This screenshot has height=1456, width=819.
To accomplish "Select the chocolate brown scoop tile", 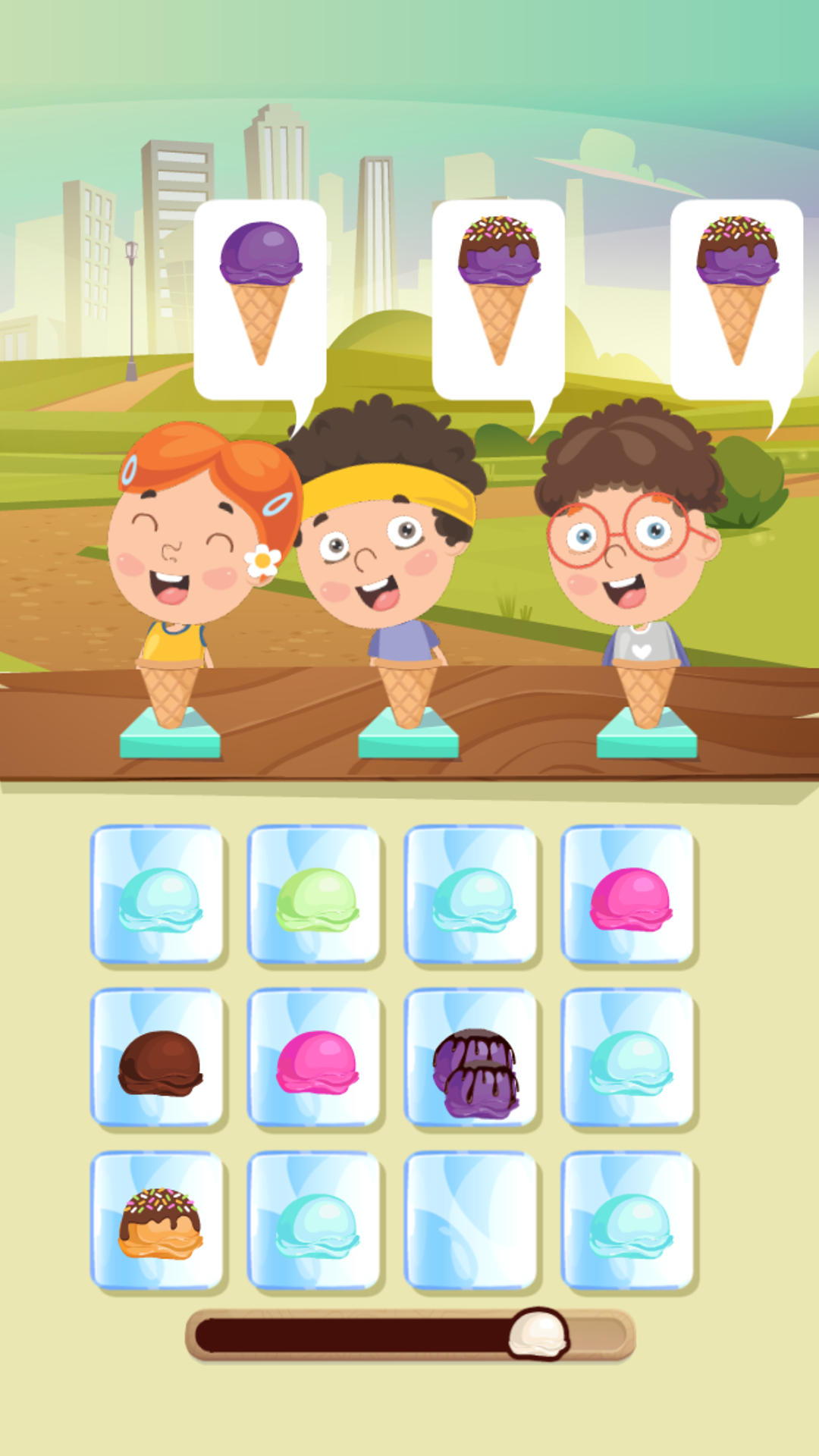I will 159,1060.
